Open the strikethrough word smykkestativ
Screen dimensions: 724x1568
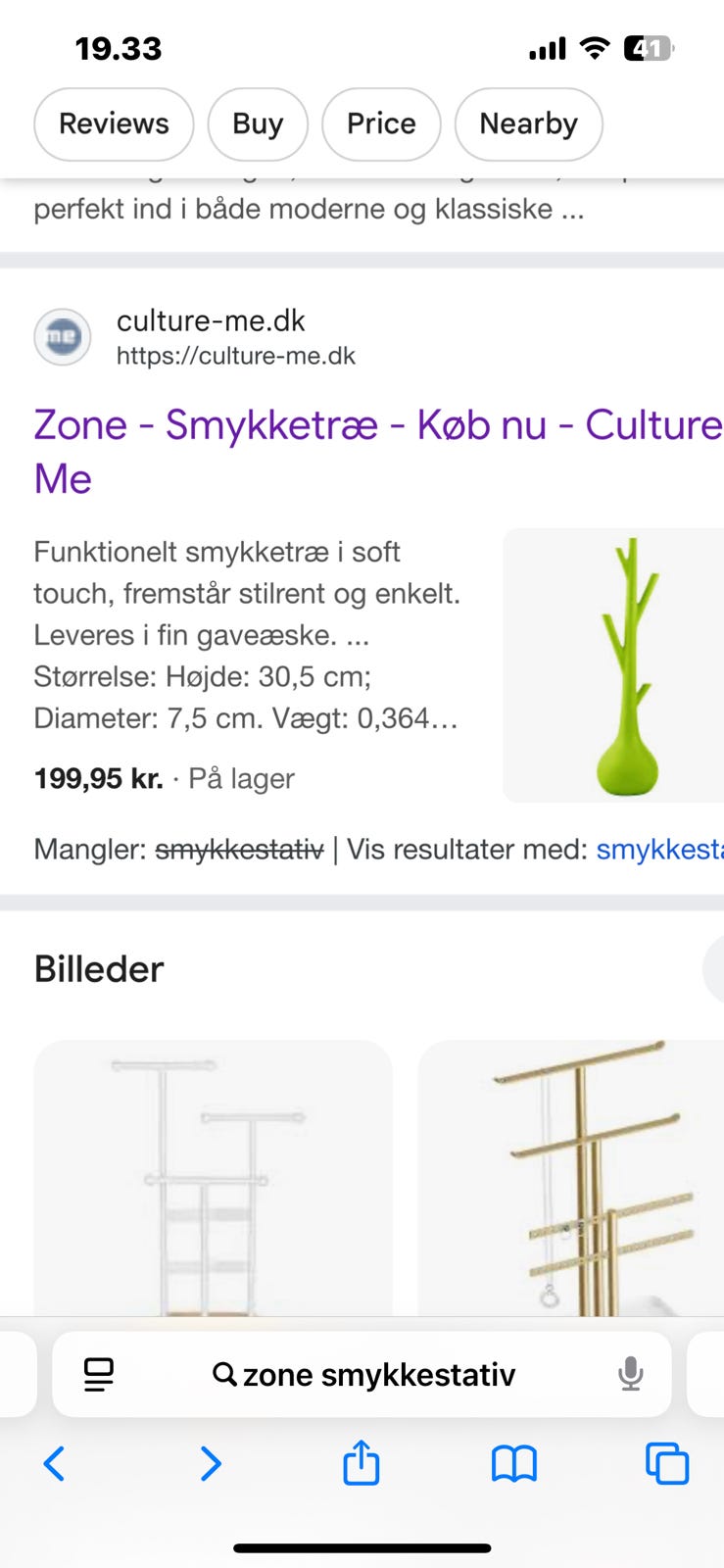click(242, 850)
